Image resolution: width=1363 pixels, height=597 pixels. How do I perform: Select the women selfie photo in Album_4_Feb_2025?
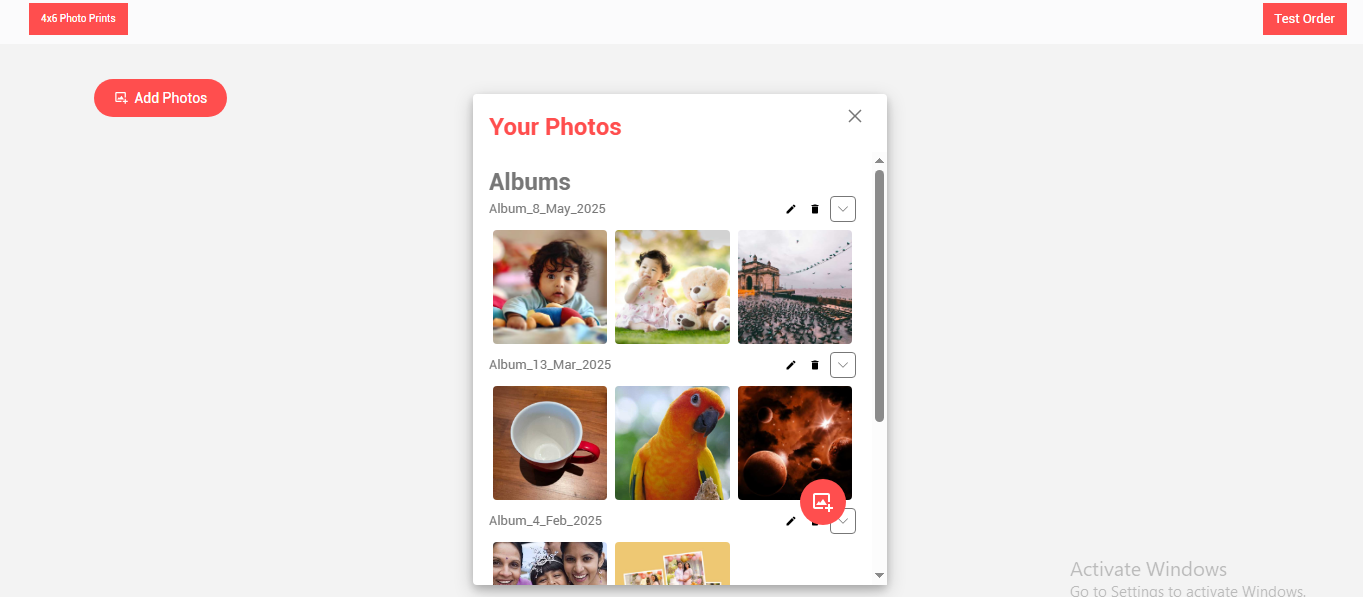coord(550,564)
